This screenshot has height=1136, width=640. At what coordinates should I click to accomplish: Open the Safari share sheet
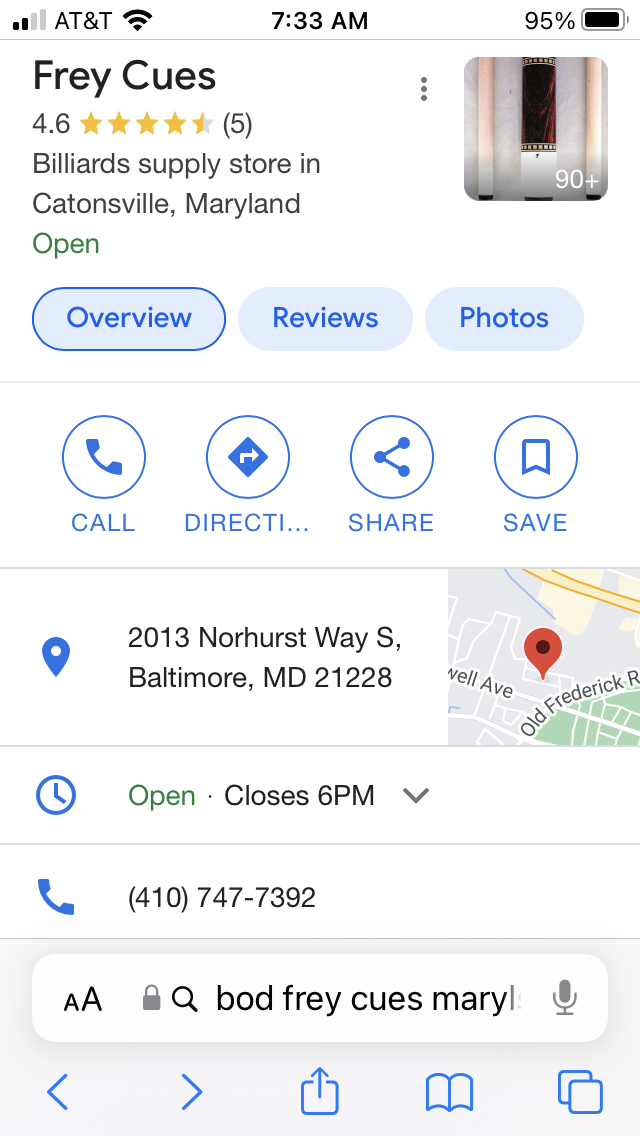pos(320,1090)
